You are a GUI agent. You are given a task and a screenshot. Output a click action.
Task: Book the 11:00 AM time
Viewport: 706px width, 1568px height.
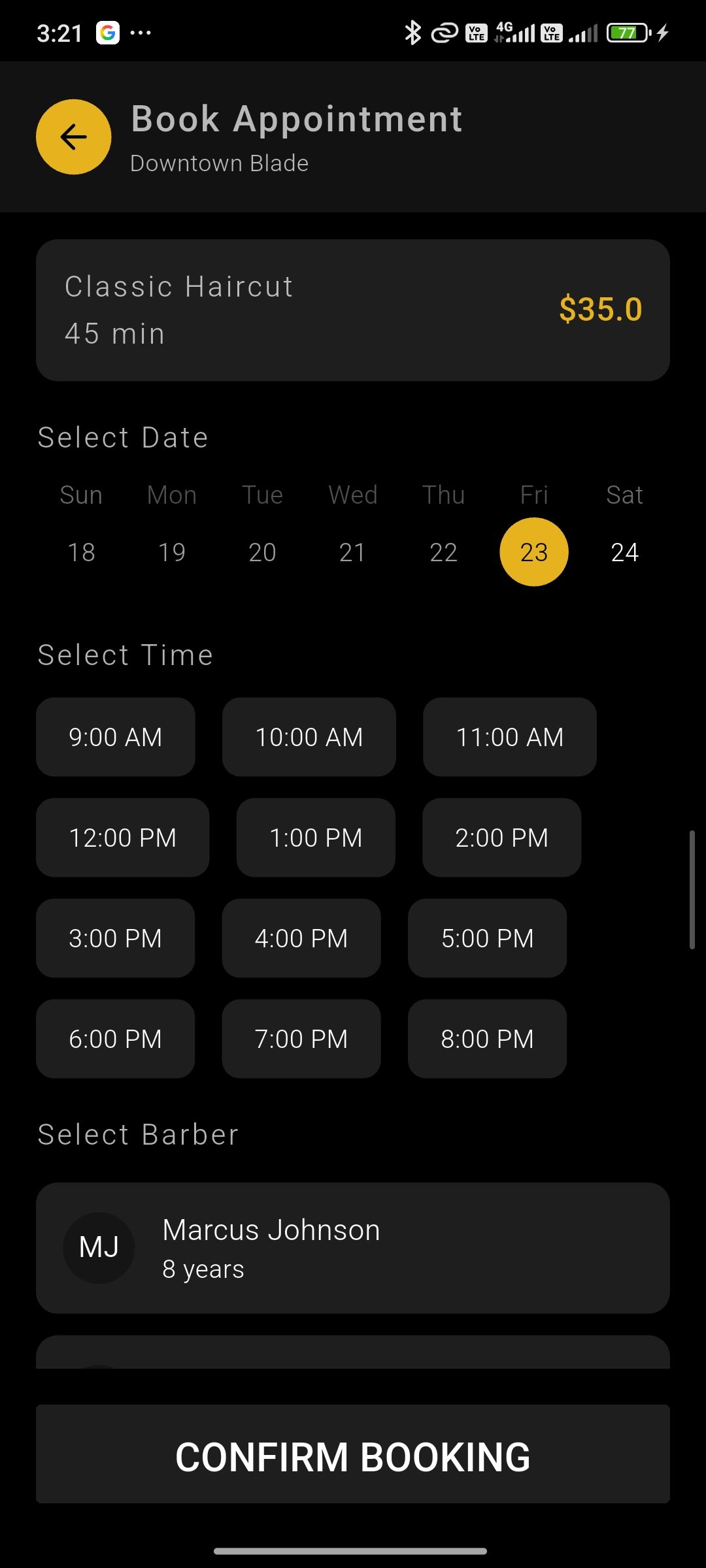pos(509,737)
